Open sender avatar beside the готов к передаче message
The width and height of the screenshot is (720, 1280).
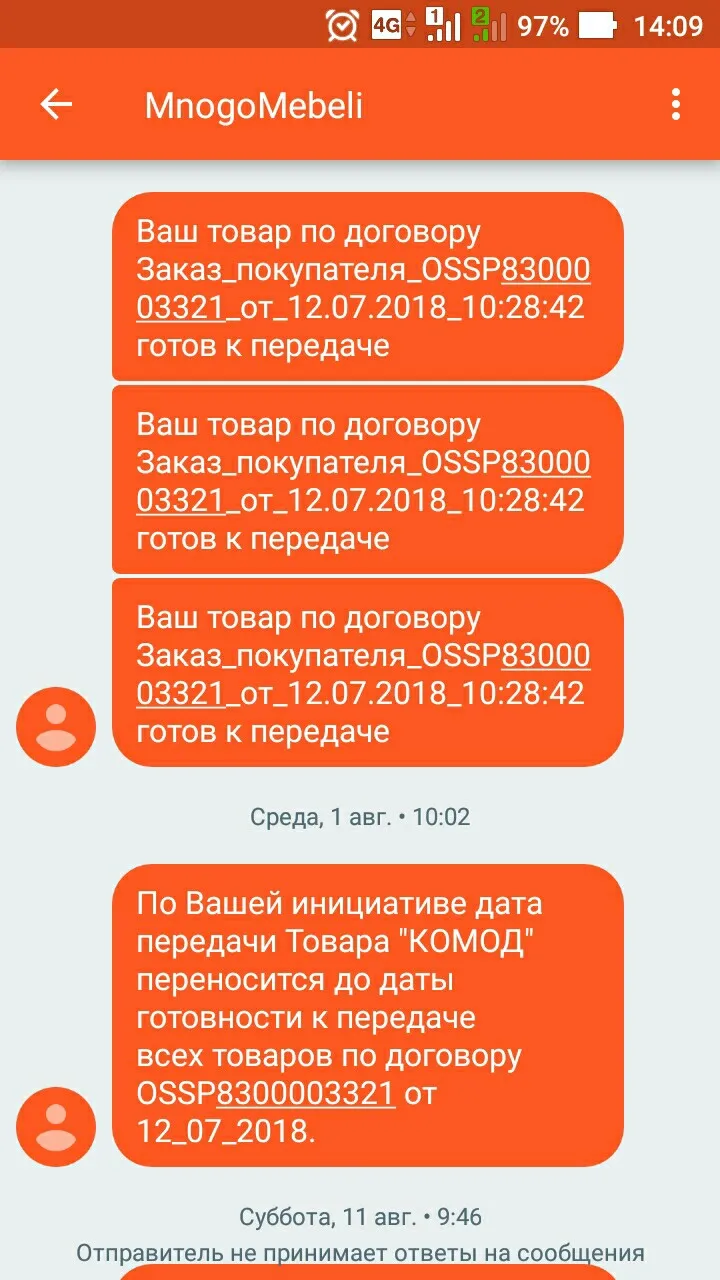56,727
